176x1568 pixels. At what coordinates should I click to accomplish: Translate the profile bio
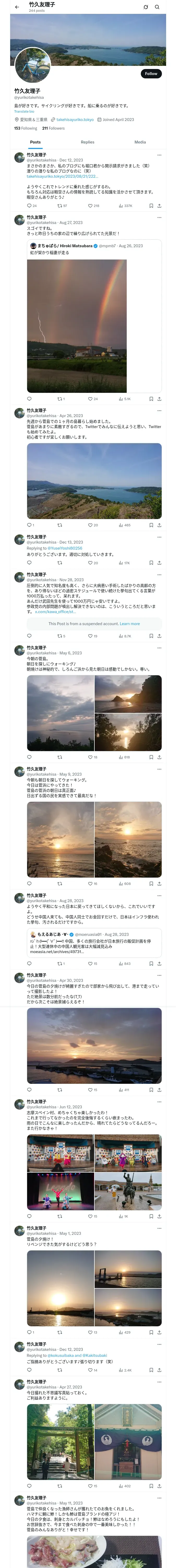click(x=24, y=111)
